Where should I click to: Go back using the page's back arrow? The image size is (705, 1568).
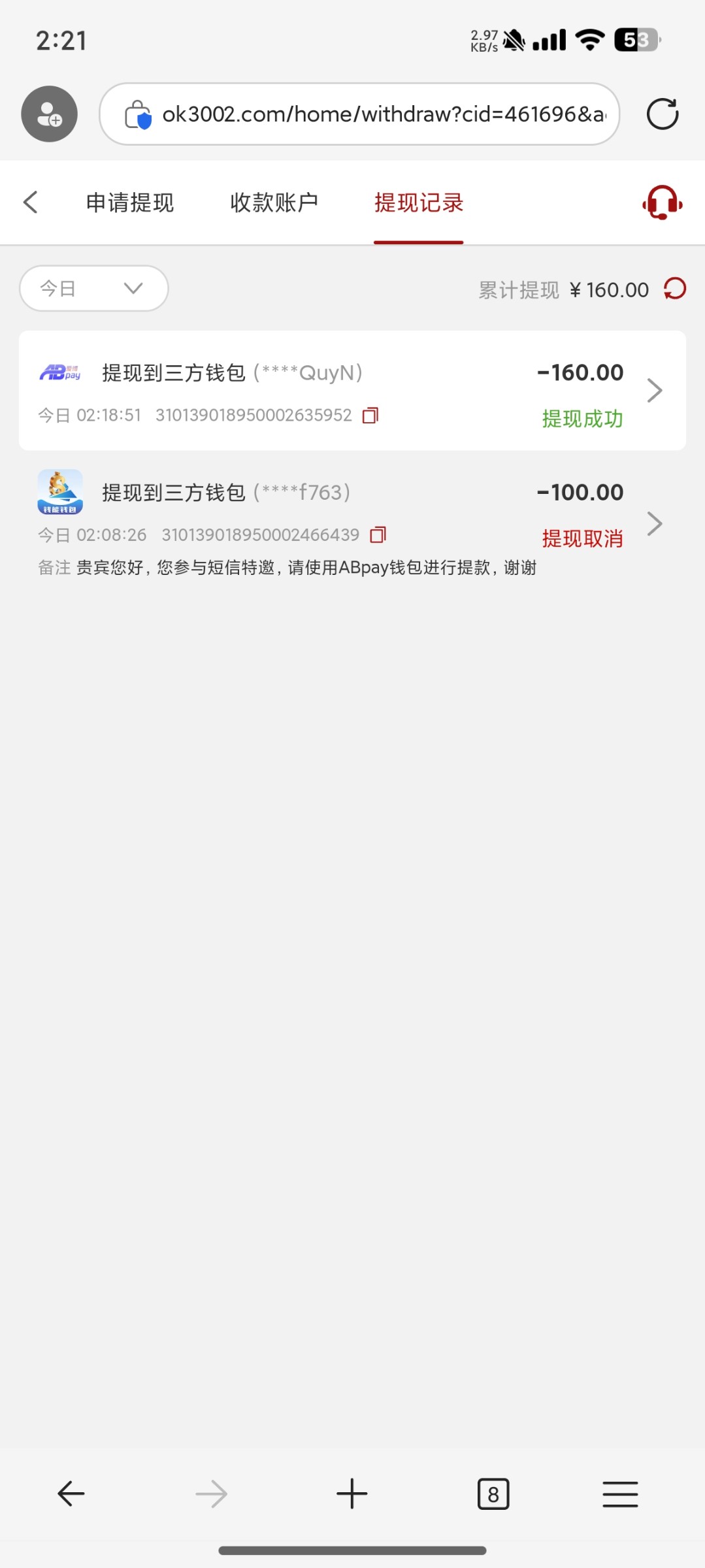click(30, 203)
